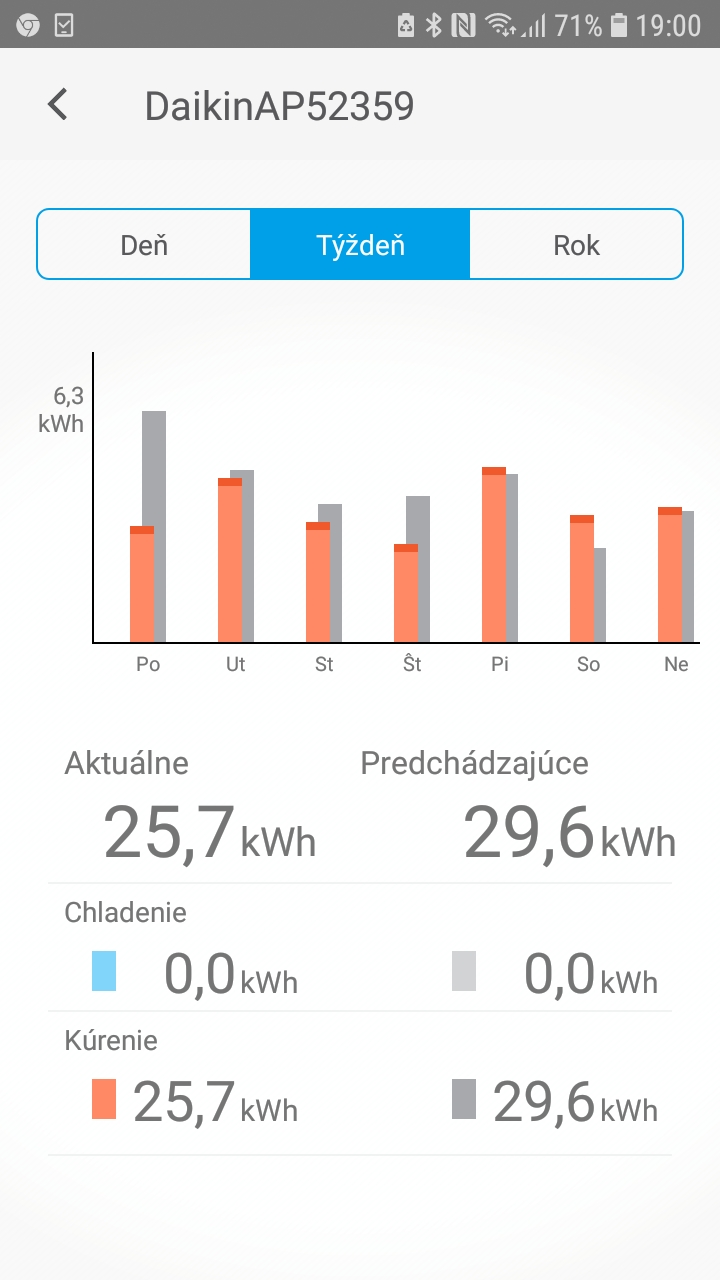Go back using the arrow icon
This screenshot has height=1280, width=720.
58,104
